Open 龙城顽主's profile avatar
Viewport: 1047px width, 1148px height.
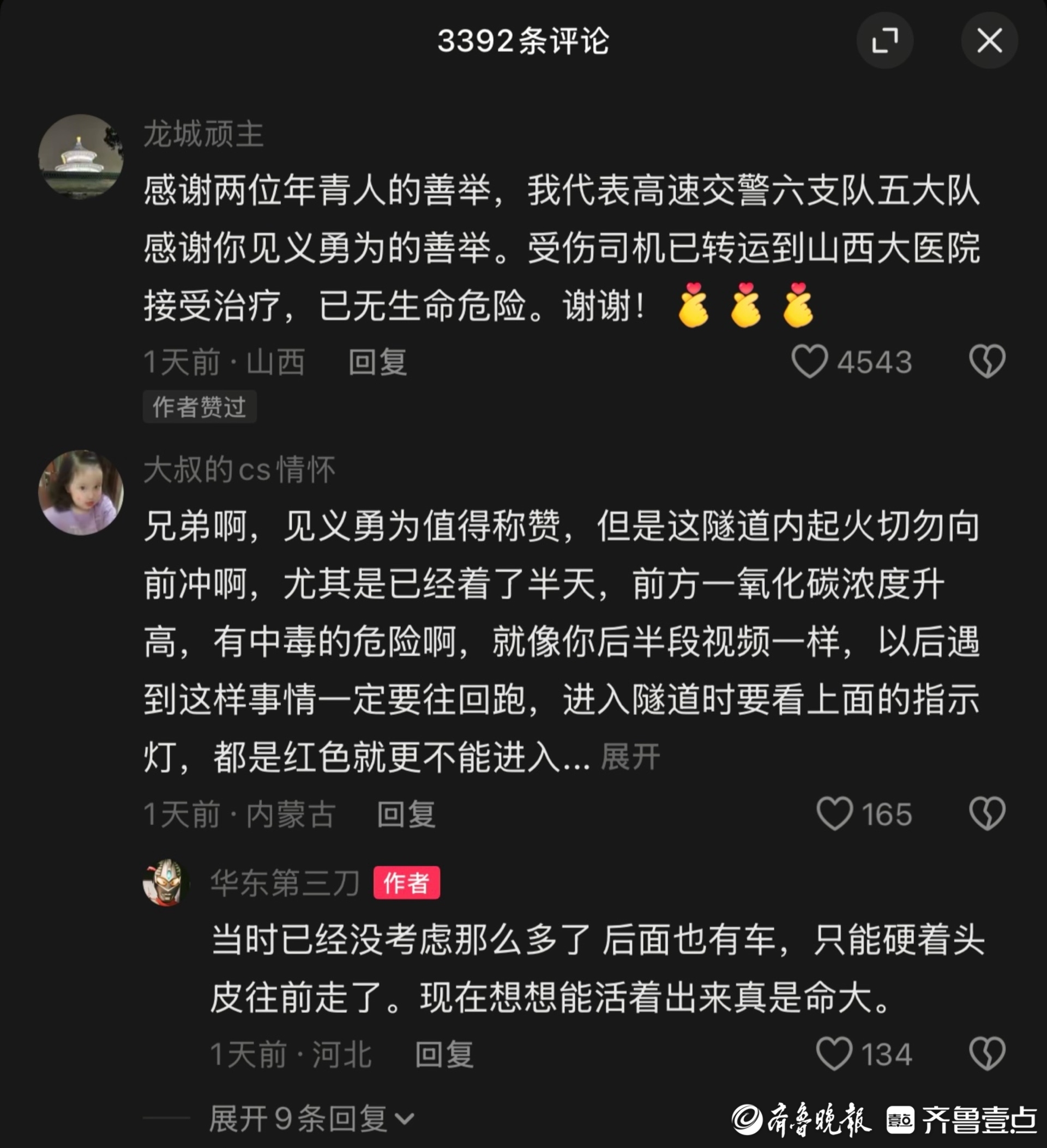point(80,156)
